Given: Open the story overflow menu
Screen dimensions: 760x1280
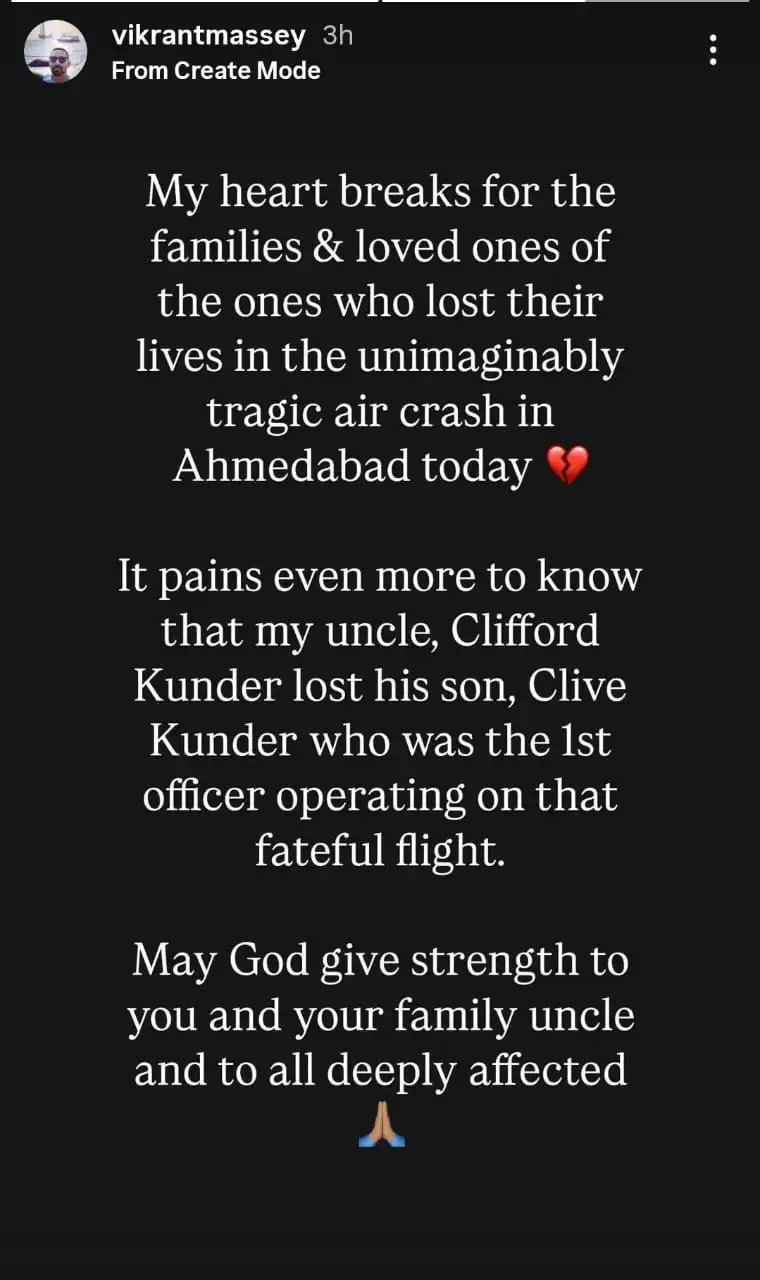Looking at the screenshot, I should pyautogui.click(x=712, y=49).
